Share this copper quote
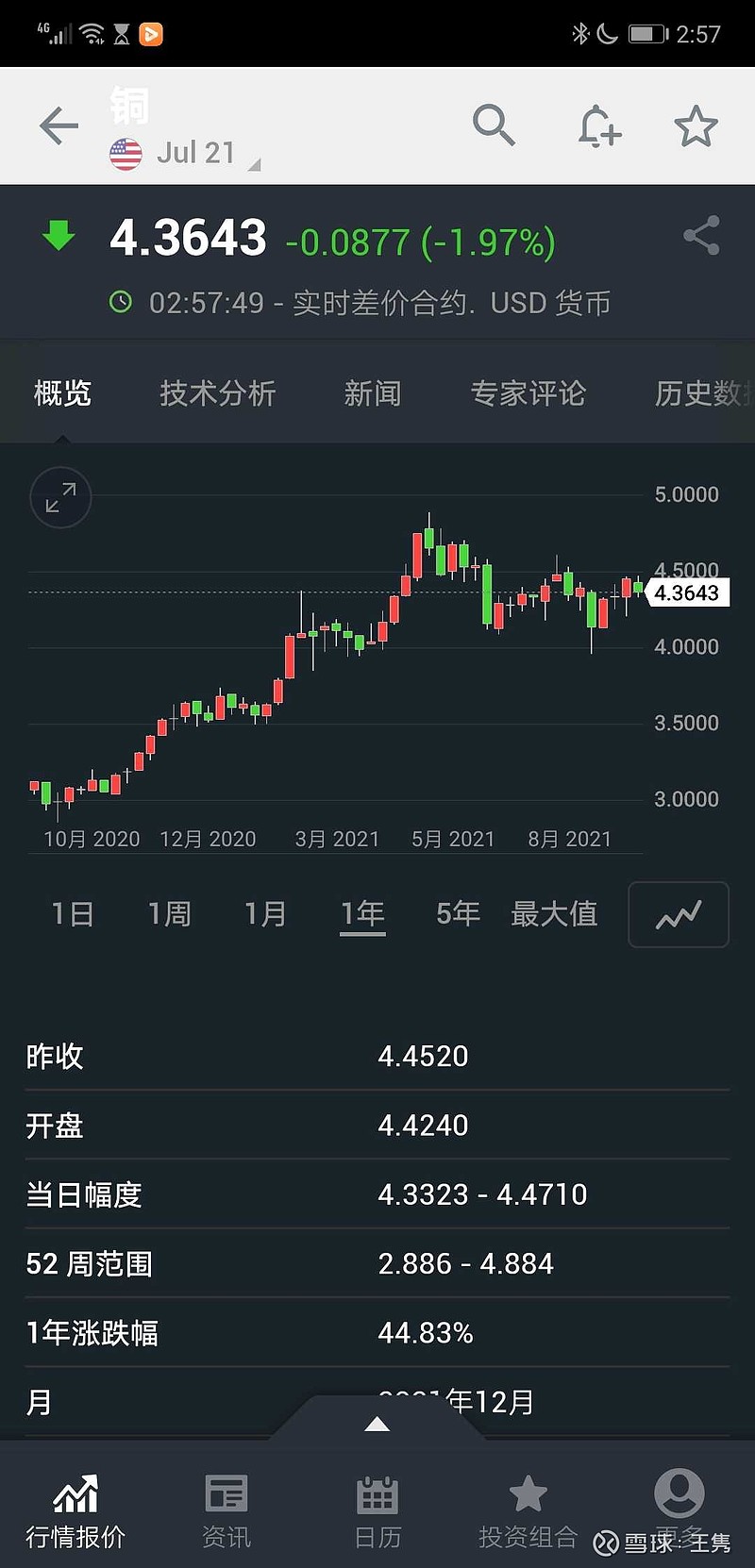The height and width of the screenshot is (1568, 755). [x=701, y=236]
